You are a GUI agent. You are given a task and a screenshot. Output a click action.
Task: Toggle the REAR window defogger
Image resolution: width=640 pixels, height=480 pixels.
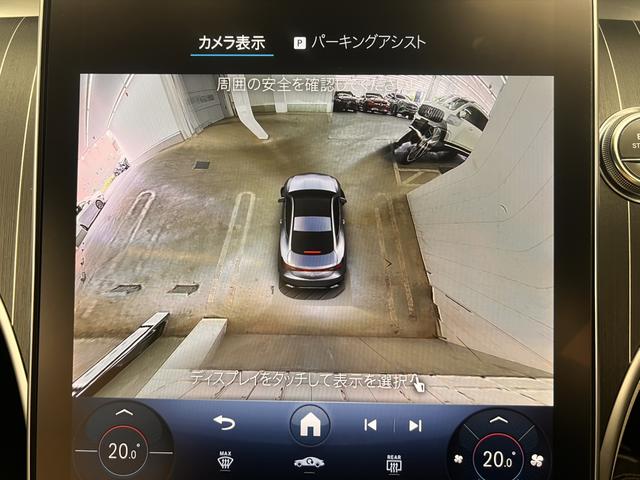click(x=393, y=462)
